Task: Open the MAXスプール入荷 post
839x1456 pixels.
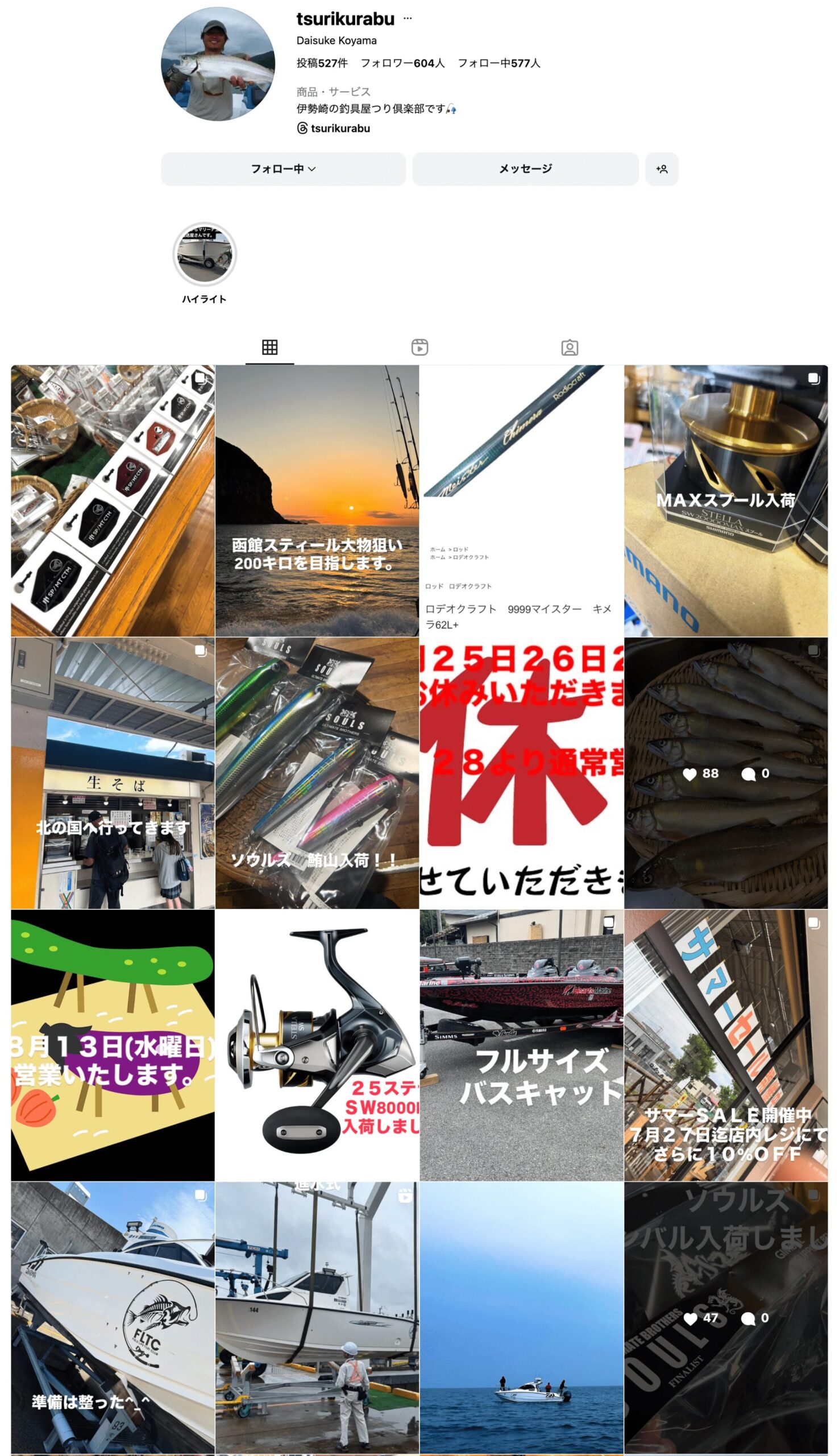Action: [x=725, y=500]
